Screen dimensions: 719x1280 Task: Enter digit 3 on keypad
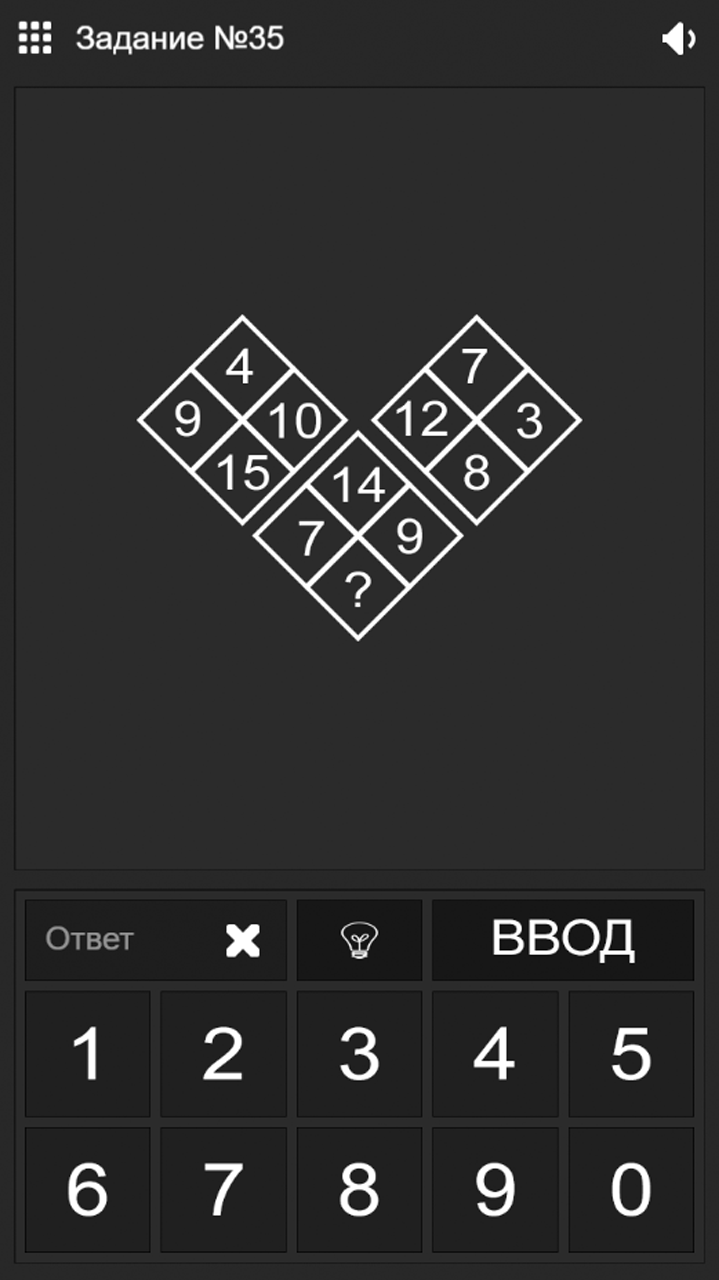(x=359, y=1053)
